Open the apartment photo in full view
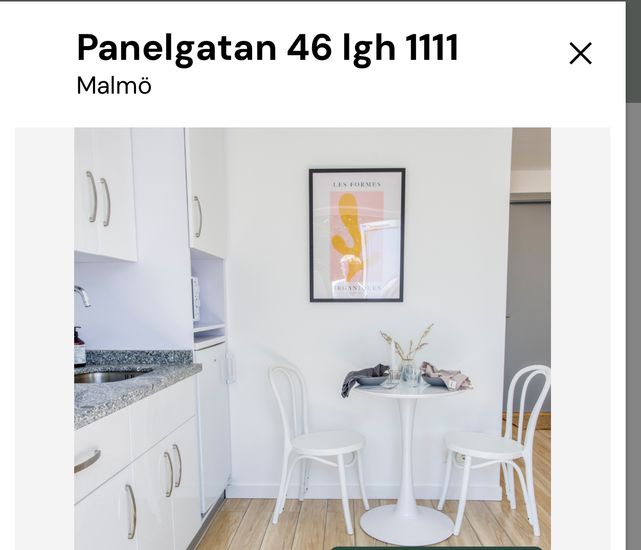The height and width of the screenshot is (550, 641). [312, 338]
